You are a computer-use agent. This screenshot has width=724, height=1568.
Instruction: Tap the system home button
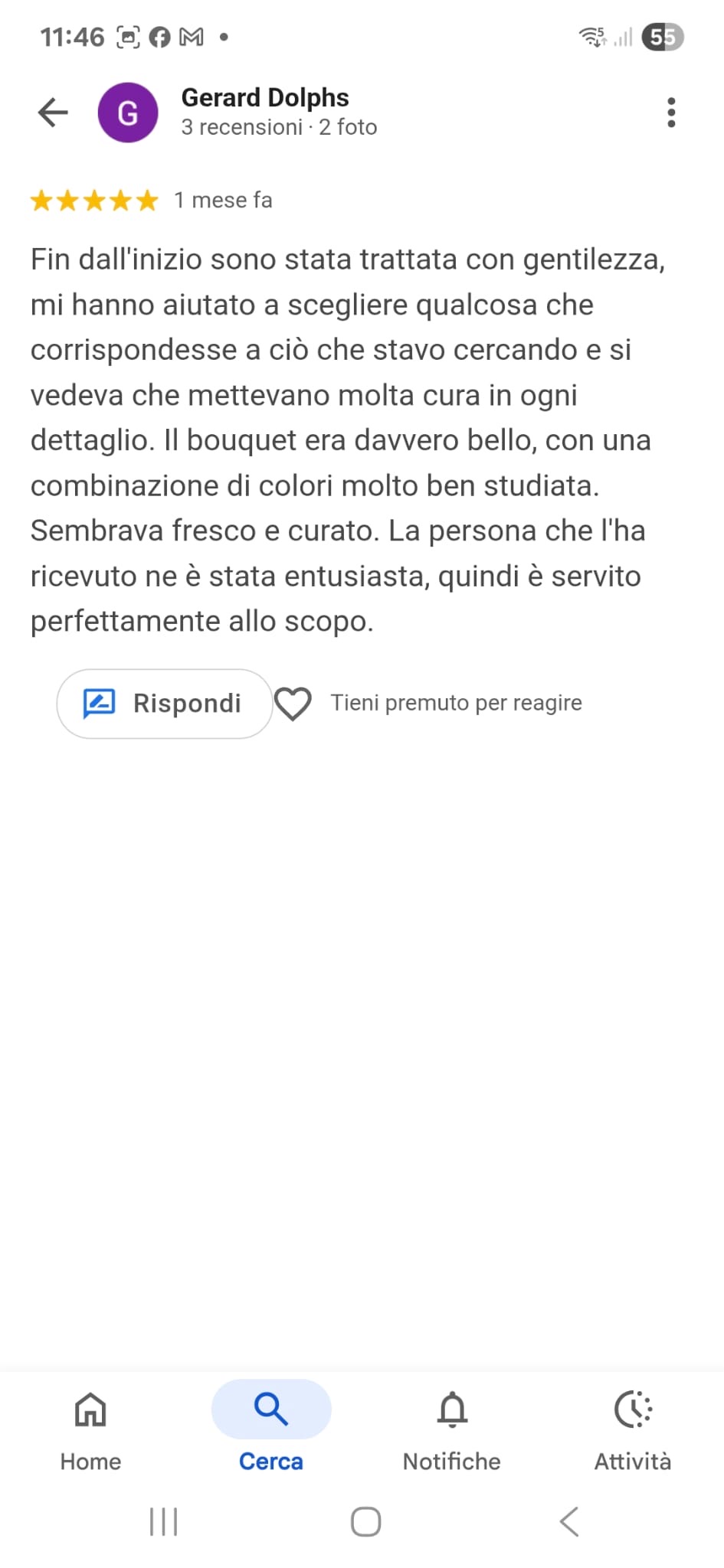tap(365, 1521)
